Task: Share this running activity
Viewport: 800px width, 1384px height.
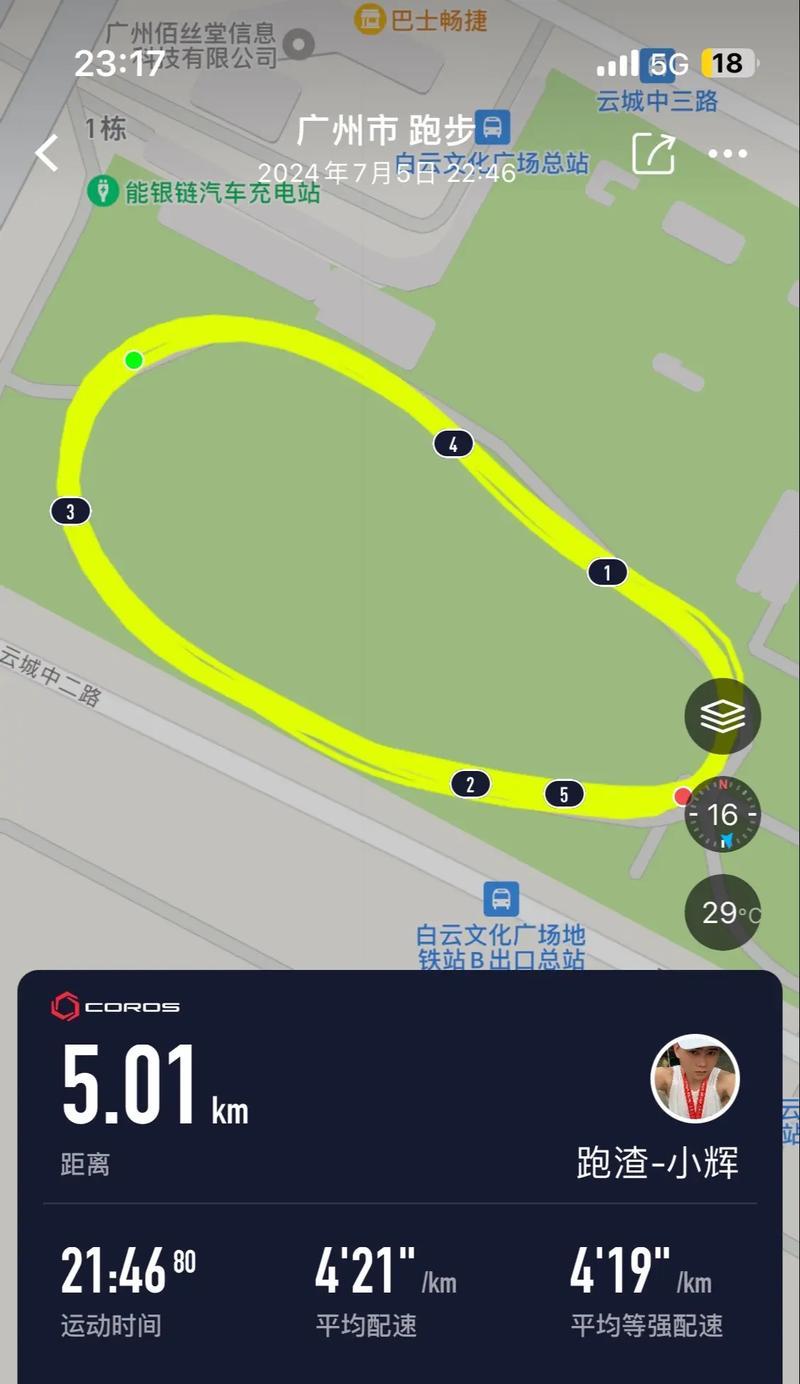Action: pyautogui.click(x=653, y=153)
